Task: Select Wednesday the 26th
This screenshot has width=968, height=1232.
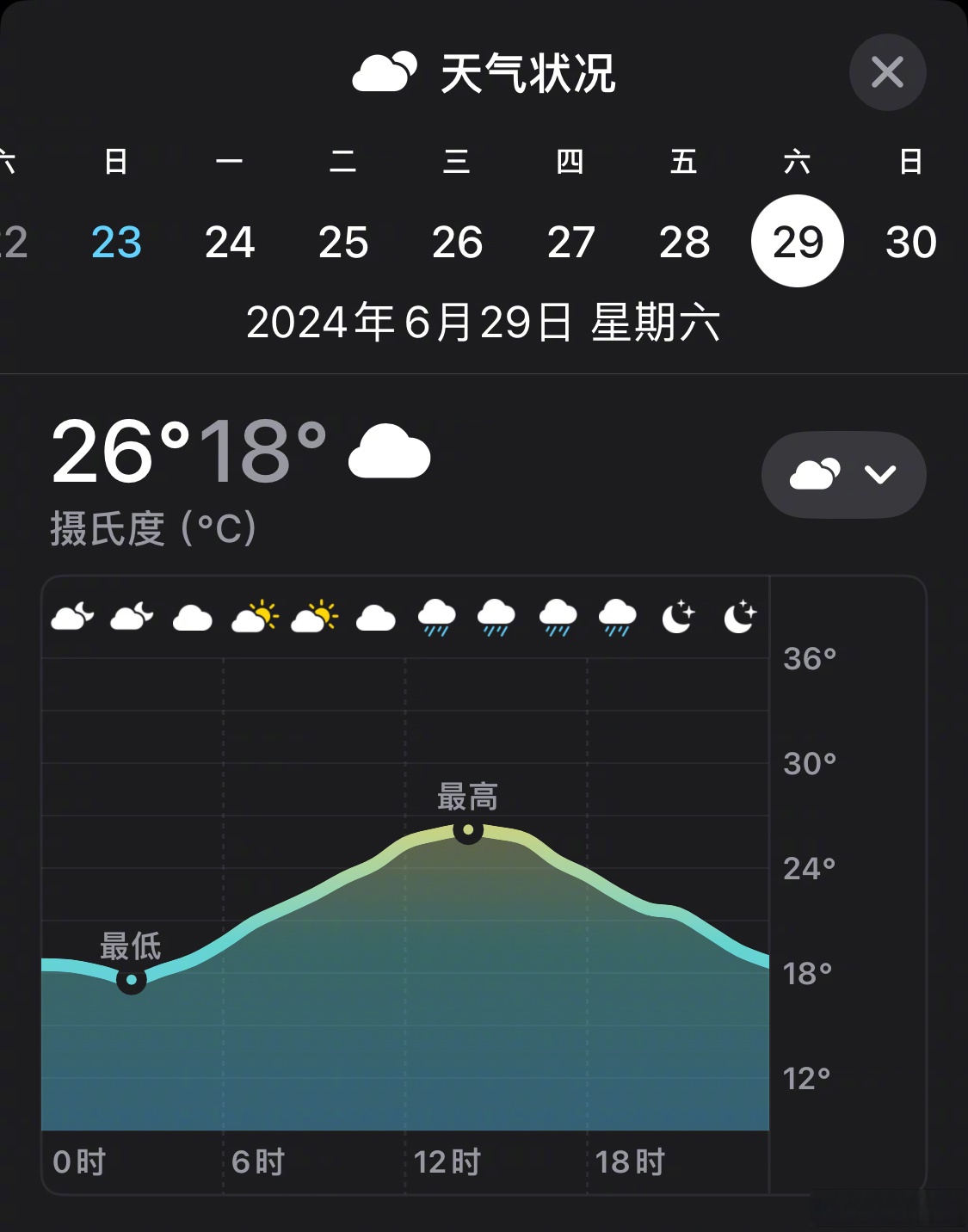Action: coord(457,242)
